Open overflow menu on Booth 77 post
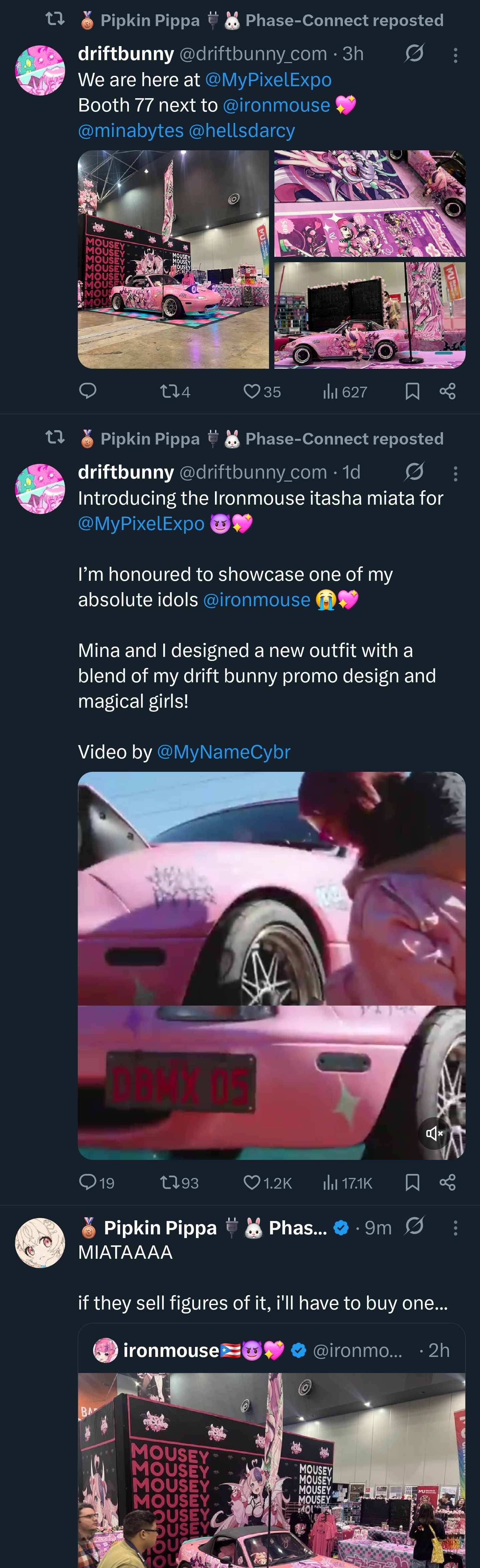The image size is (480, 1568). click(x=455, y=56)
